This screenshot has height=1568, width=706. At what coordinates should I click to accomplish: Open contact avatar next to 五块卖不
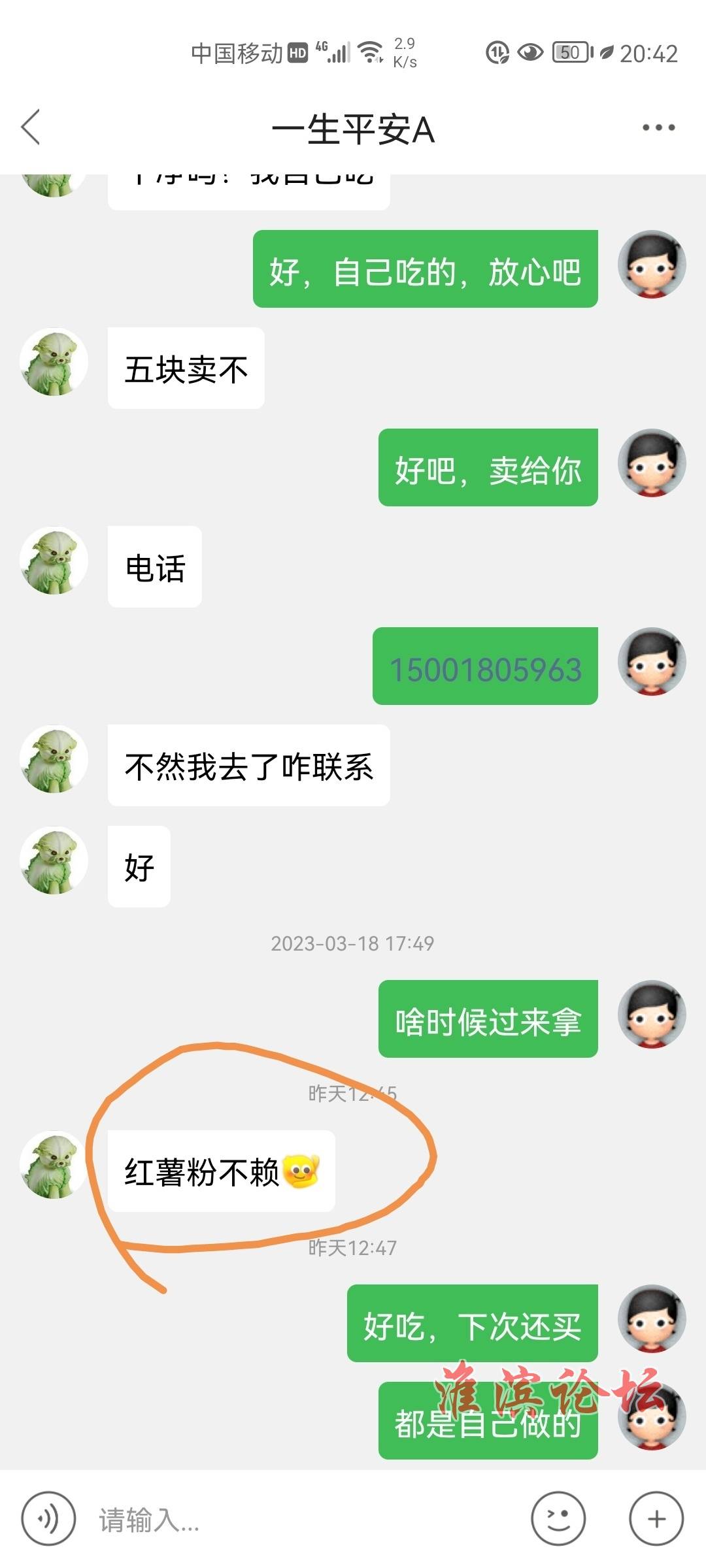point(54,362)
